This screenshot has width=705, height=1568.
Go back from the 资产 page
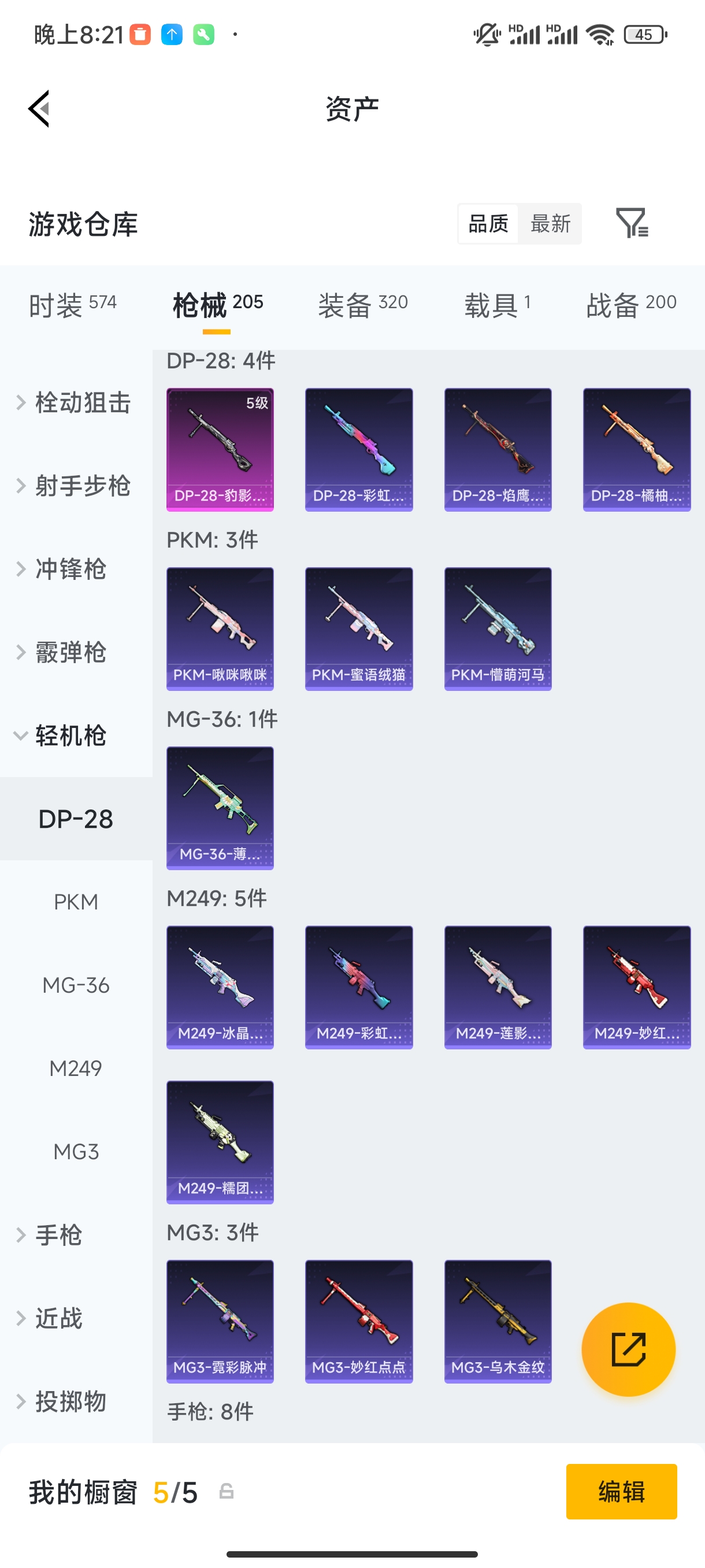39,109
